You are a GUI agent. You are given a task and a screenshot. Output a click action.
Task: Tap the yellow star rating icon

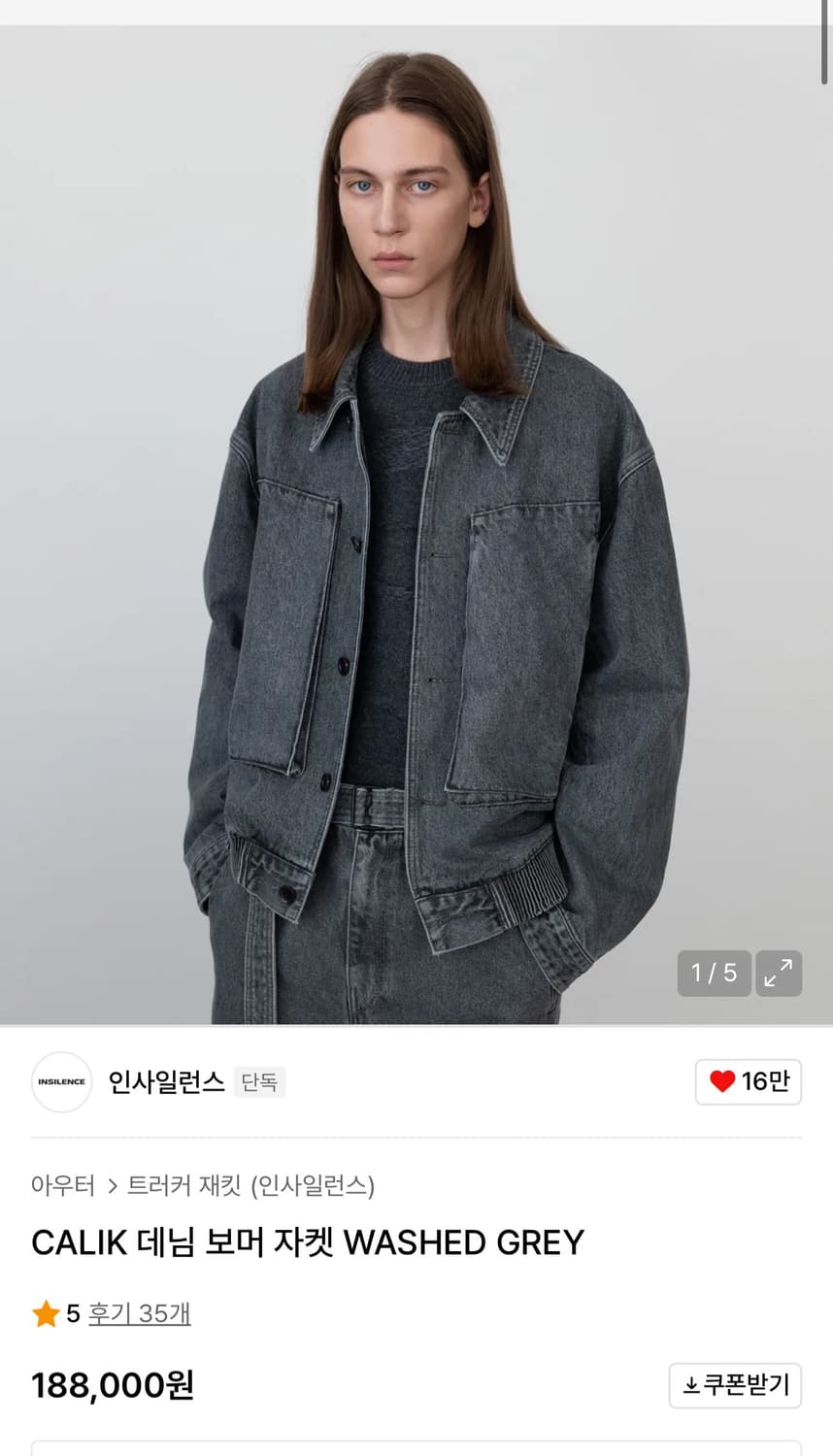click(46, 1313)
